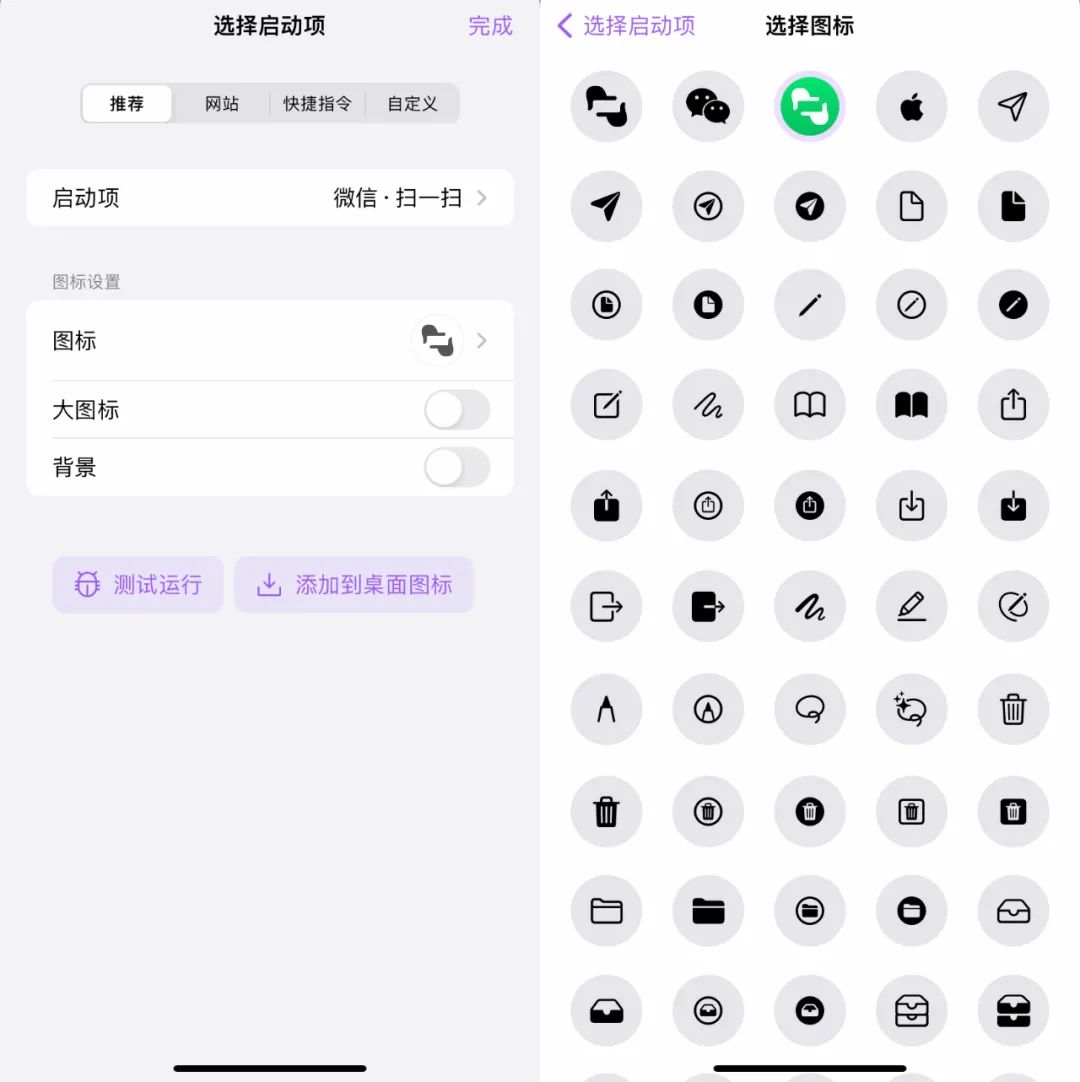Image resolution: width=1080 pixels, height=1082 pixels.
Task: Select the Apple logo icon
Action: (x=912, y=106)
